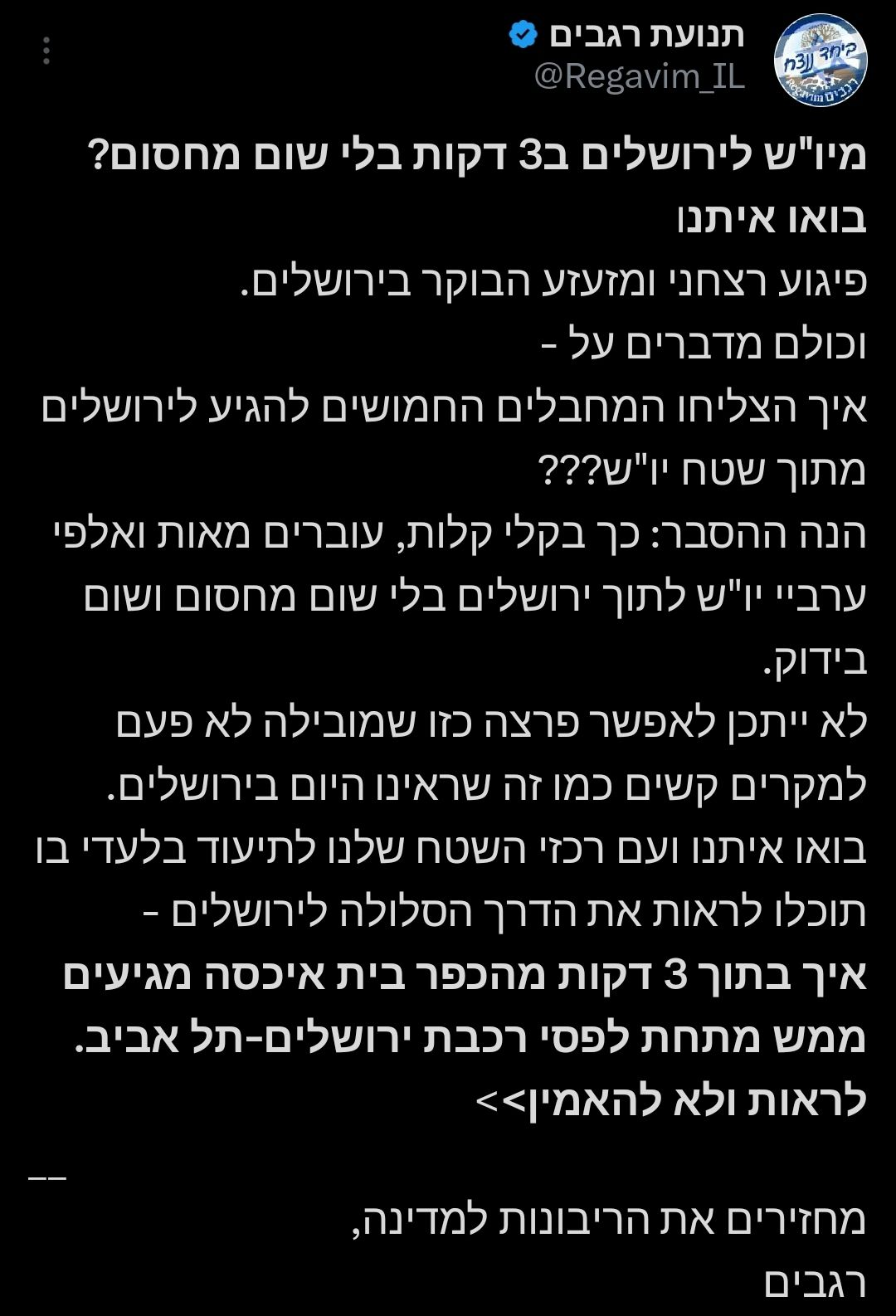Viewport: 896px width, 1316px height.
Task: Open the tweet's three-dot overflow menu
Action: pyautogui.click(x=46, y=51)
